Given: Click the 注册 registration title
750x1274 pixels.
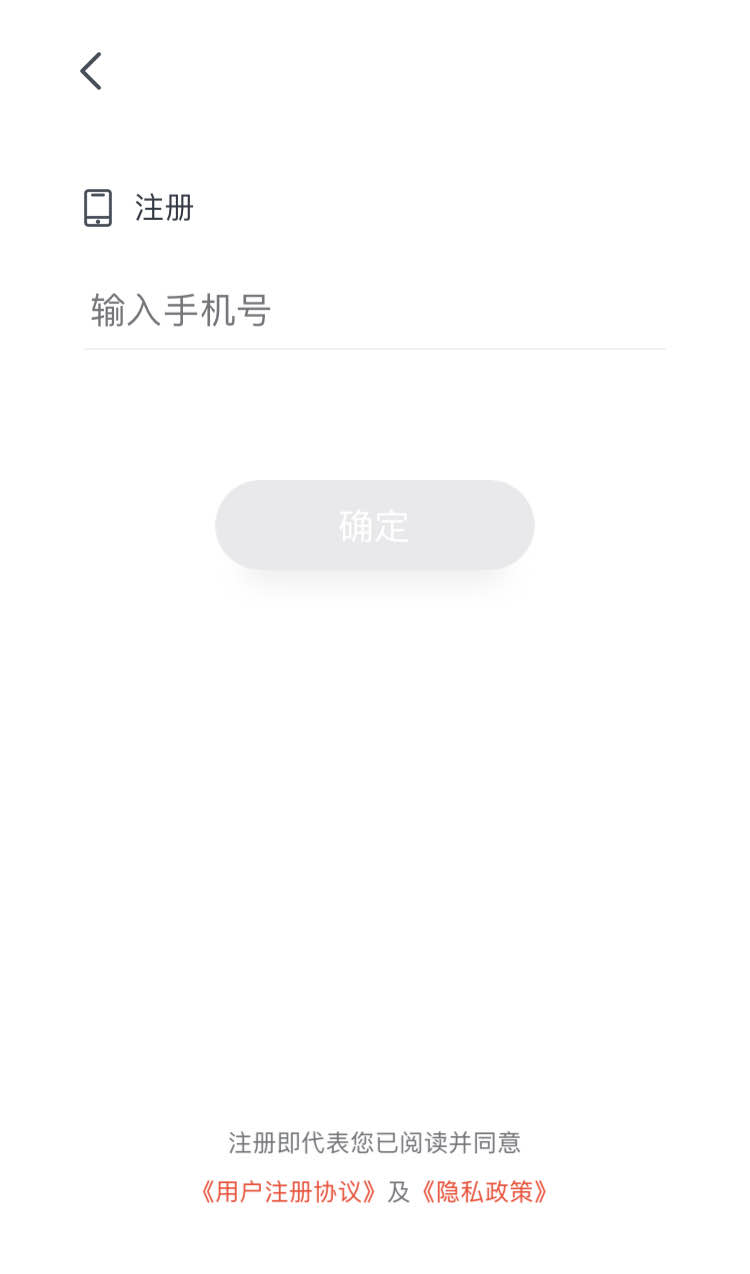Looking at the screenshot, I should coord(166,208).
